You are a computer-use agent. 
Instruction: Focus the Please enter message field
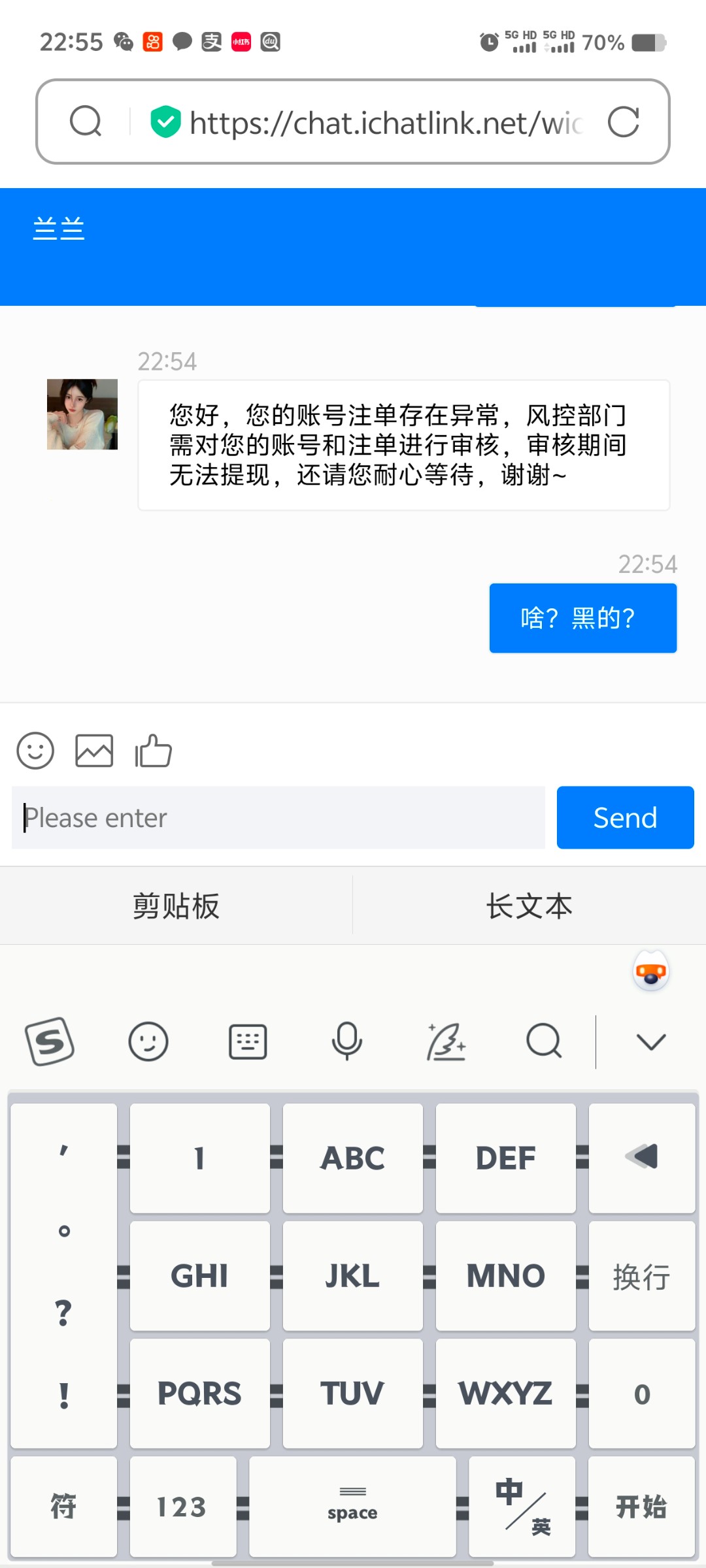(x=278, y=817)
